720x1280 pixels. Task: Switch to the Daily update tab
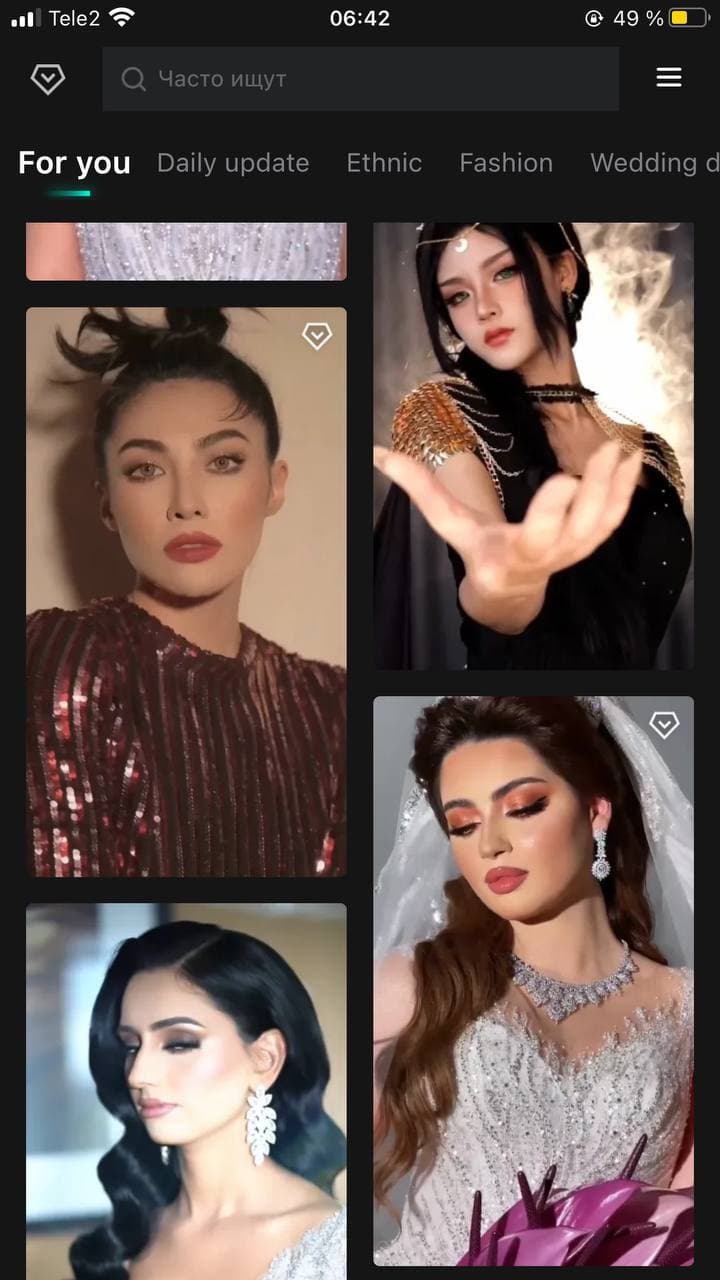(233, 163)
